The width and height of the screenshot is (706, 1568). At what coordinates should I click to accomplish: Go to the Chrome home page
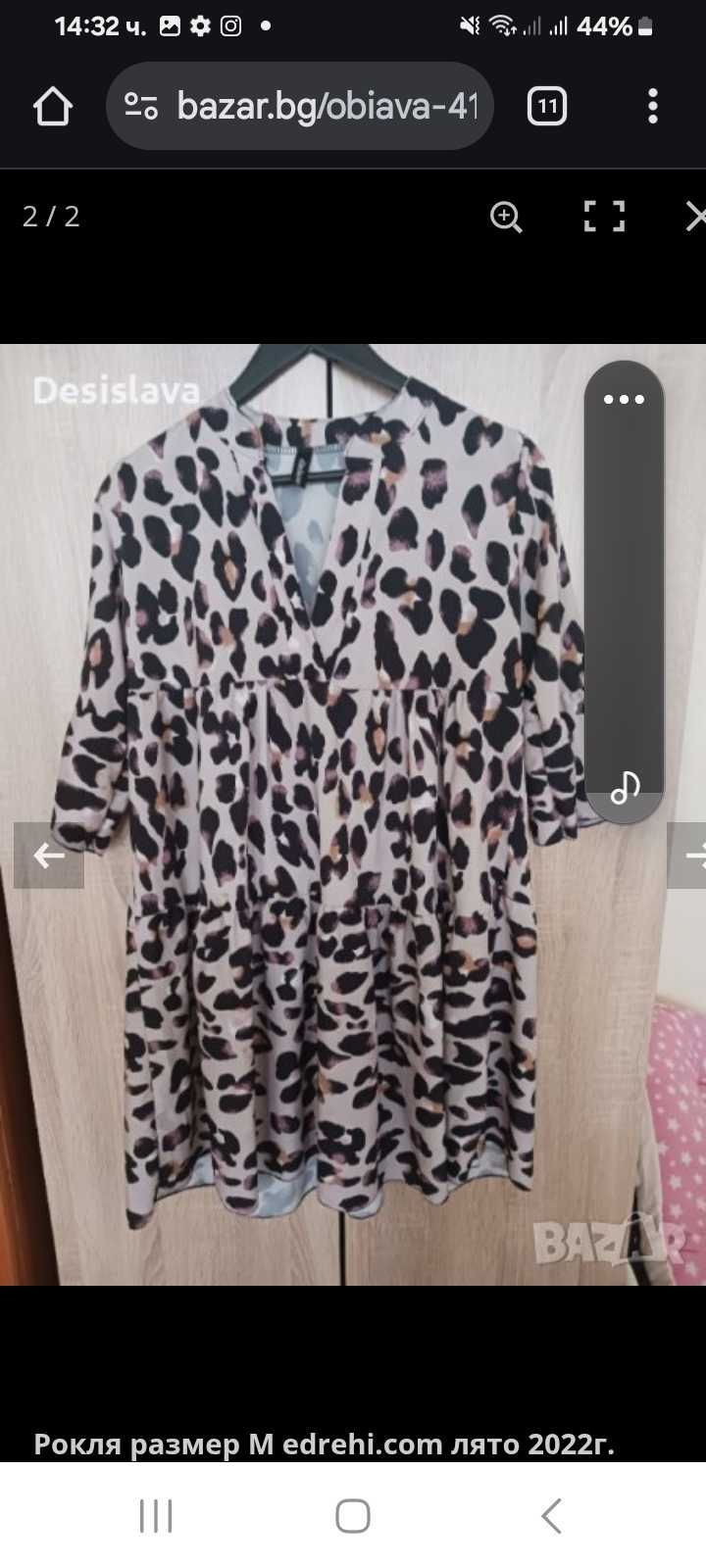[x=53, y=107]
